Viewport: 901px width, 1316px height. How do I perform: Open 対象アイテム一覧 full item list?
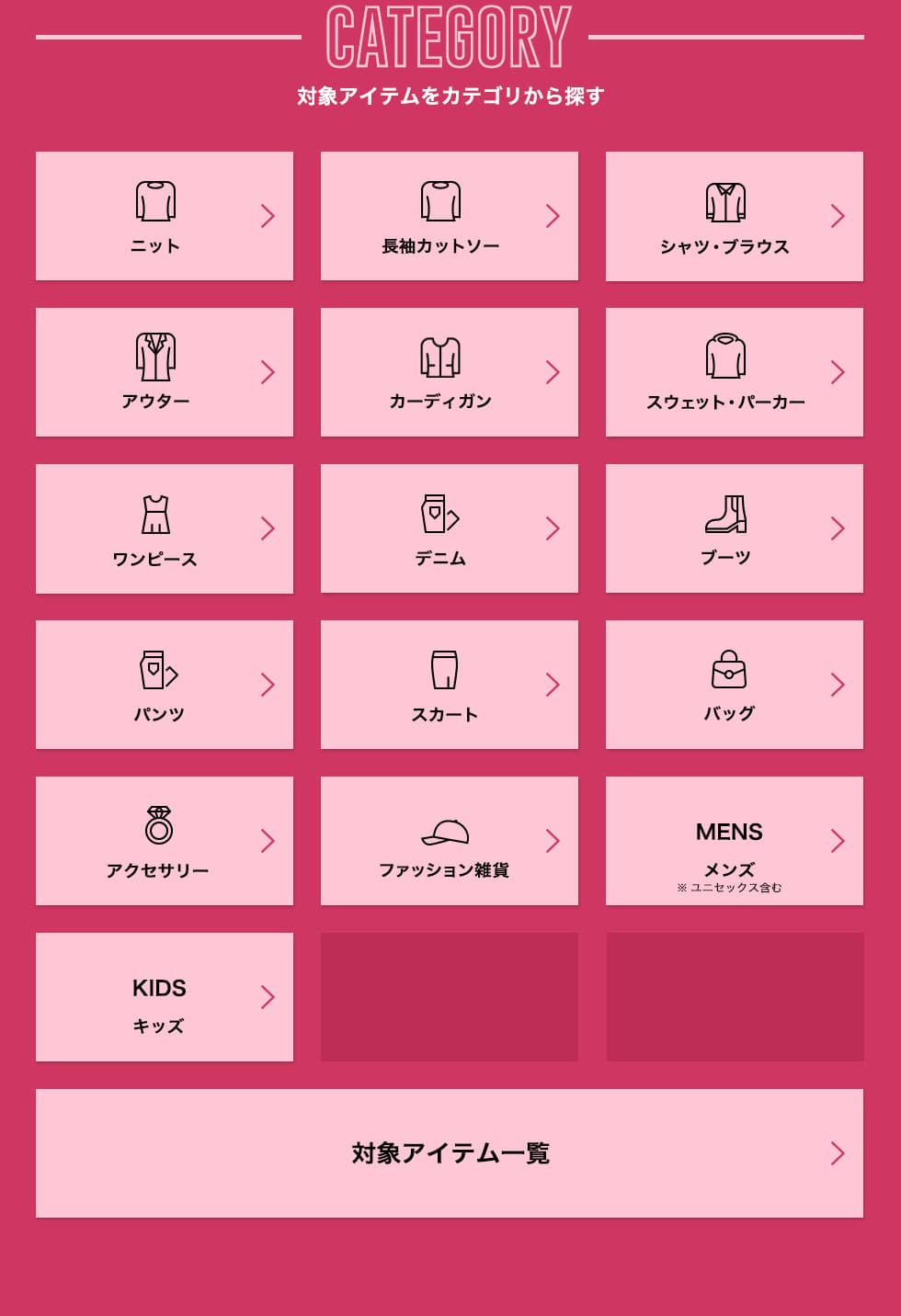[x=449, y=1153]
